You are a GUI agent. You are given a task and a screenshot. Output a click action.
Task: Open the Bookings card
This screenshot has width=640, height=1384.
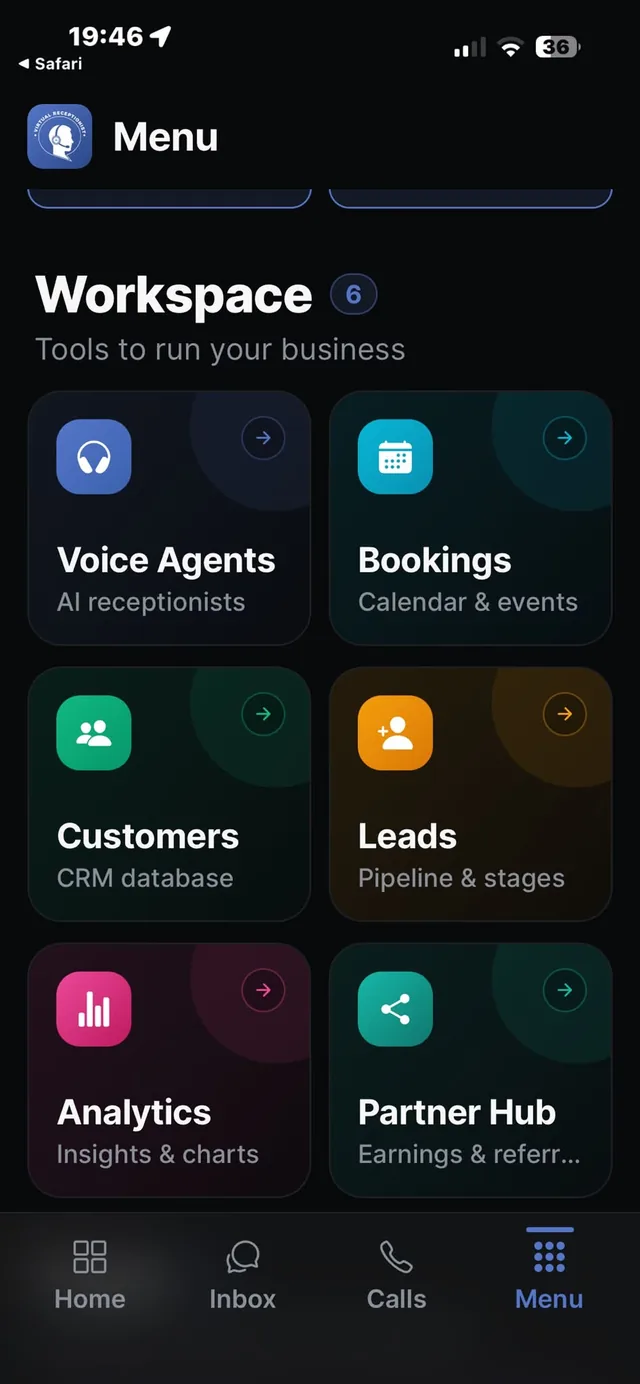click(470, 518)
